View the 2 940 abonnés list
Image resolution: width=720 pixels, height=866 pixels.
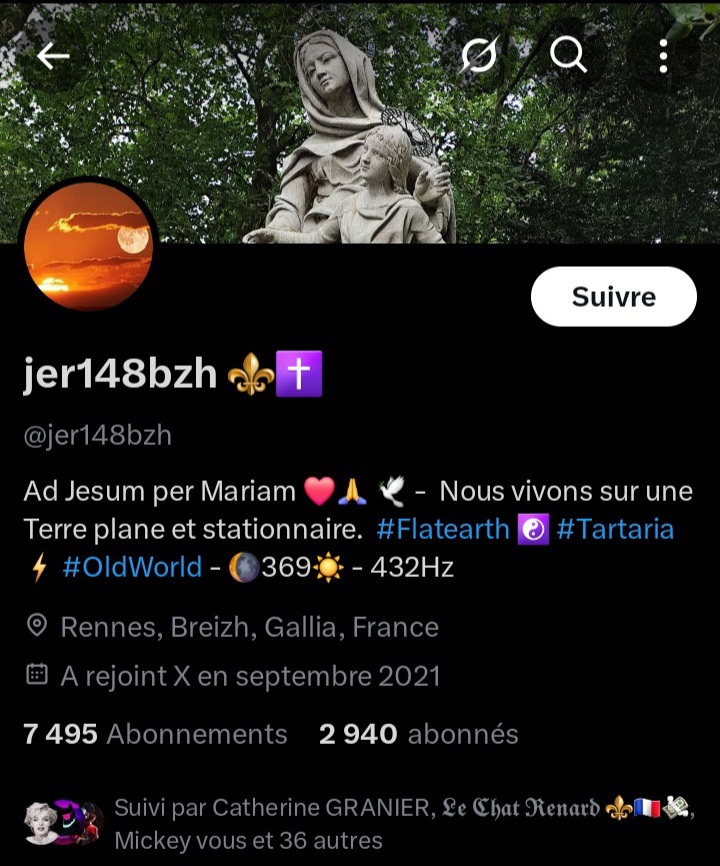click(x=418, y=734)
